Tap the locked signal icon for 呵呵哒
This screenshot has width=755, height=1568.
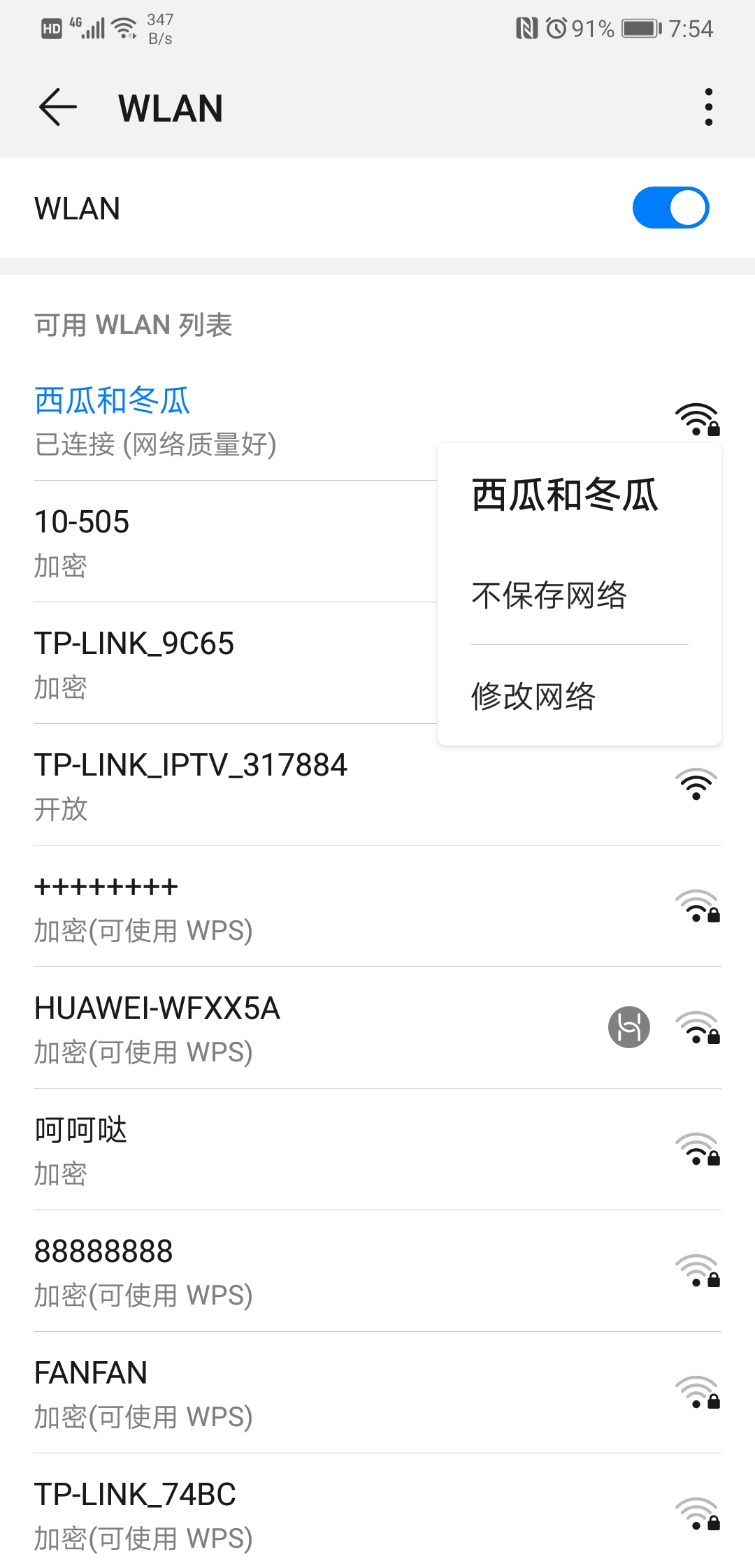pos(698,1149)
